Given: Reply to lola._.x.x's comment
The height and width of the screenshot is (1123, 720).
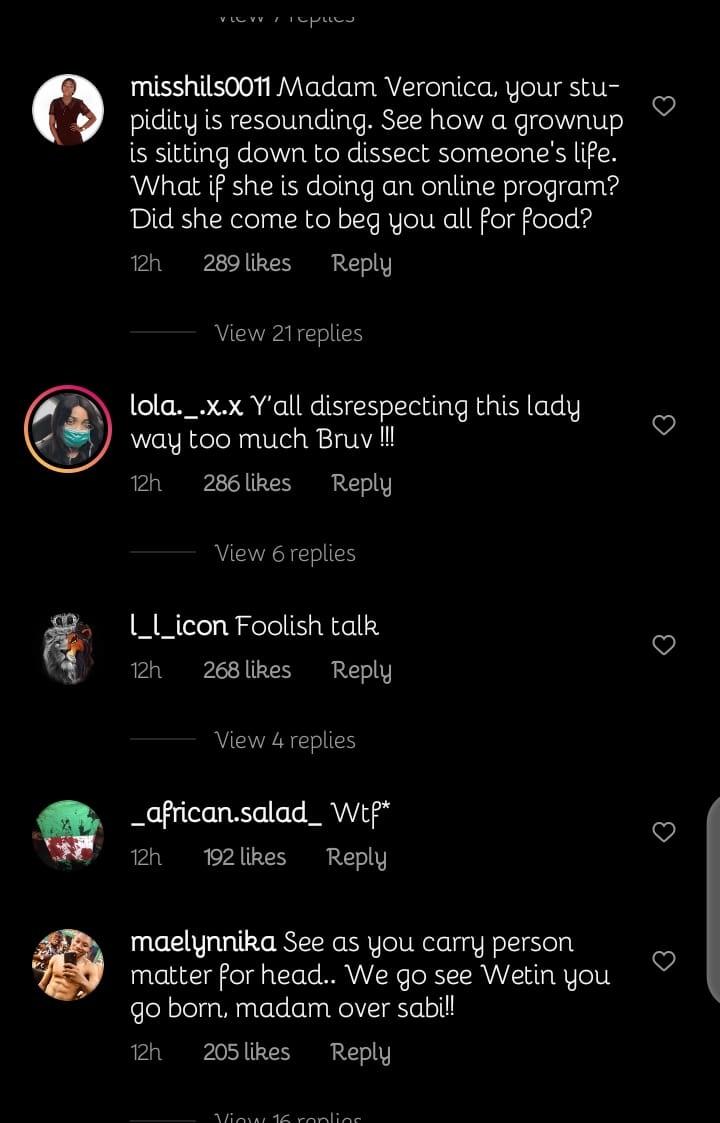Looking at the screenshot, I should point(361,484).
